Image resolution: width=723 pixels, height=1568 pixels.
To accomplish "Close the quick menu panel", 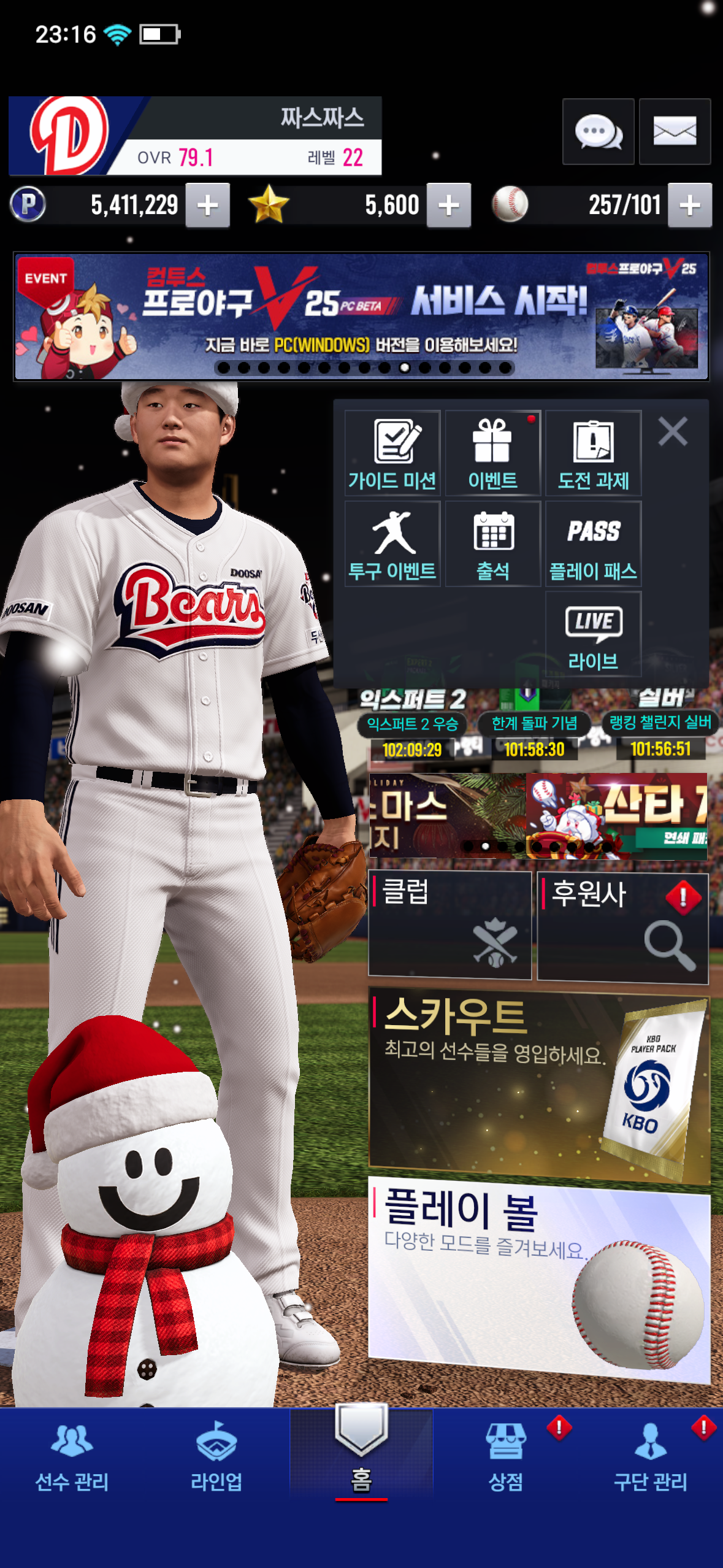I will (x=673, y=431).
